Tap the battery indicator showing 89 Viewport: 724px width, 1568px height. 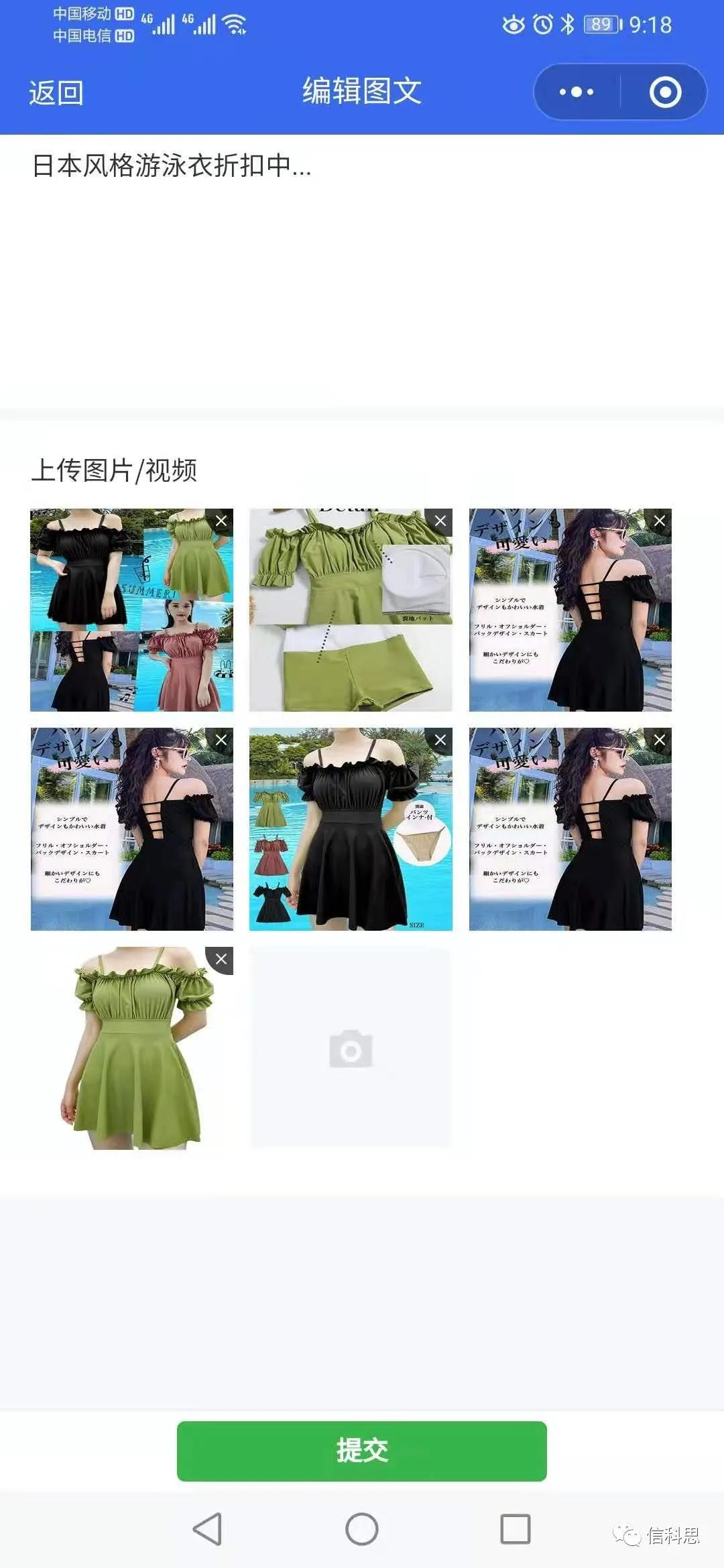(x=602, y=22)
